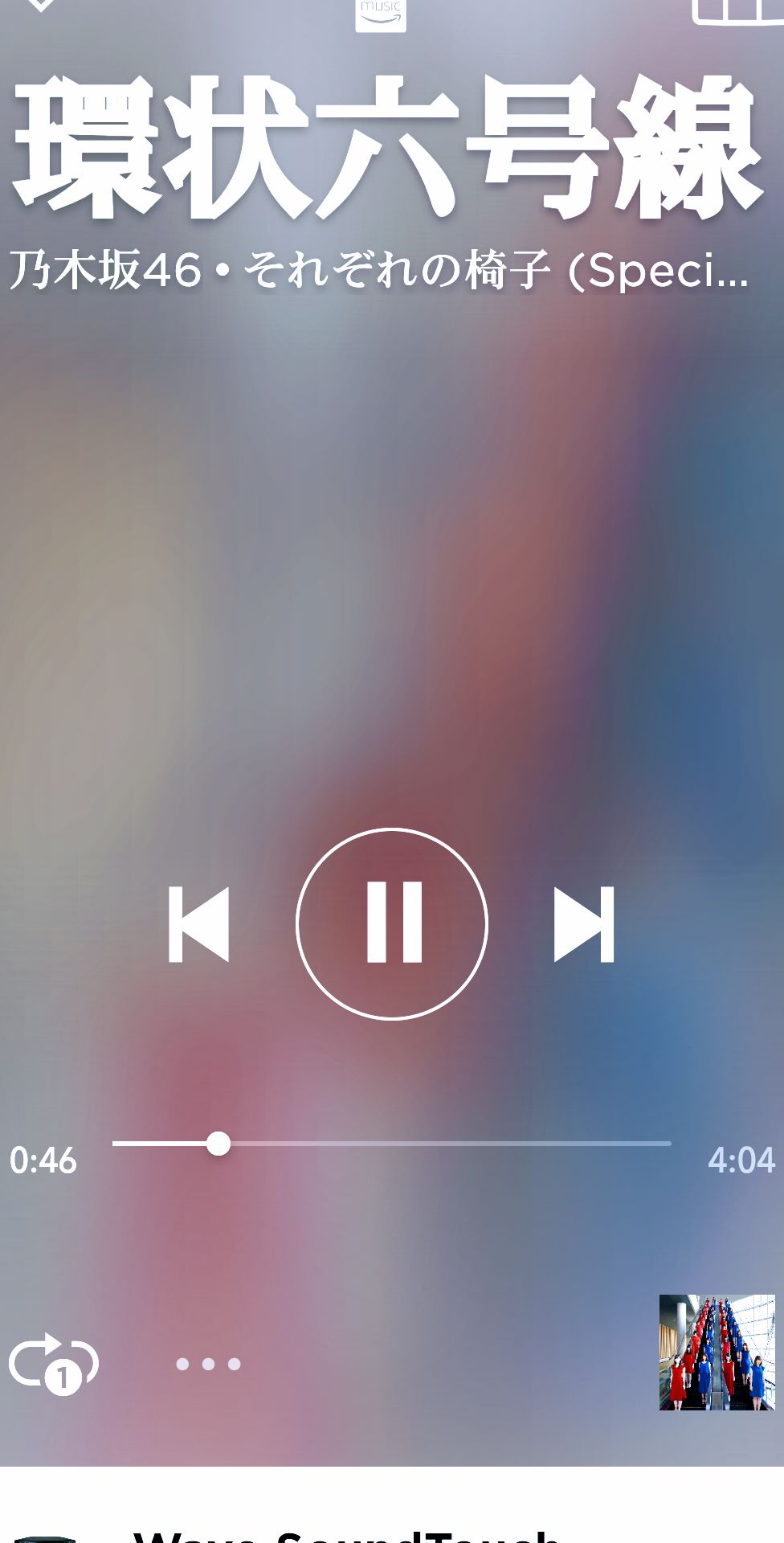
Task: Pause the current song
Action: (392, 923)
